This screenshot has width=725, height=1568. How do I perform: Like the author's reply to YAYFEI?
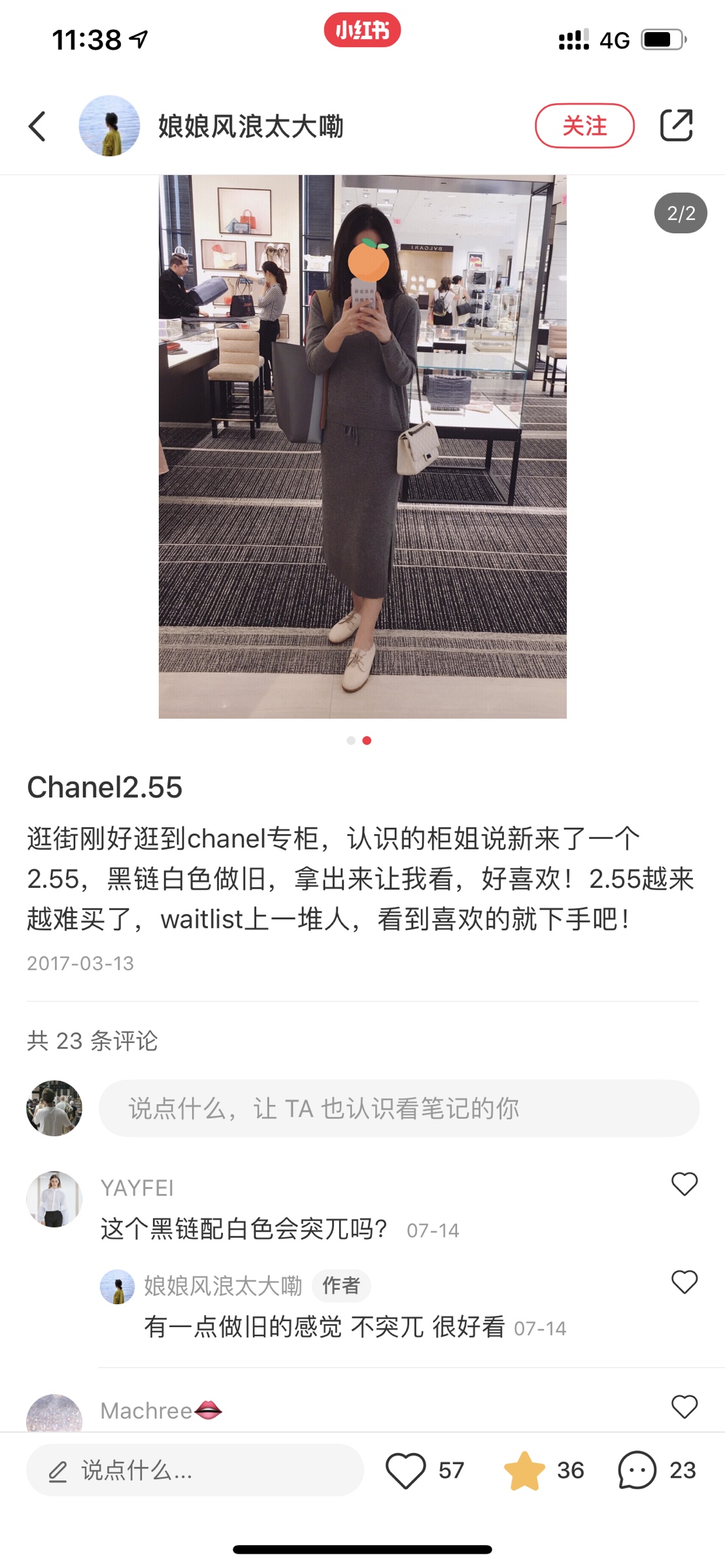tap(684, 1281)
